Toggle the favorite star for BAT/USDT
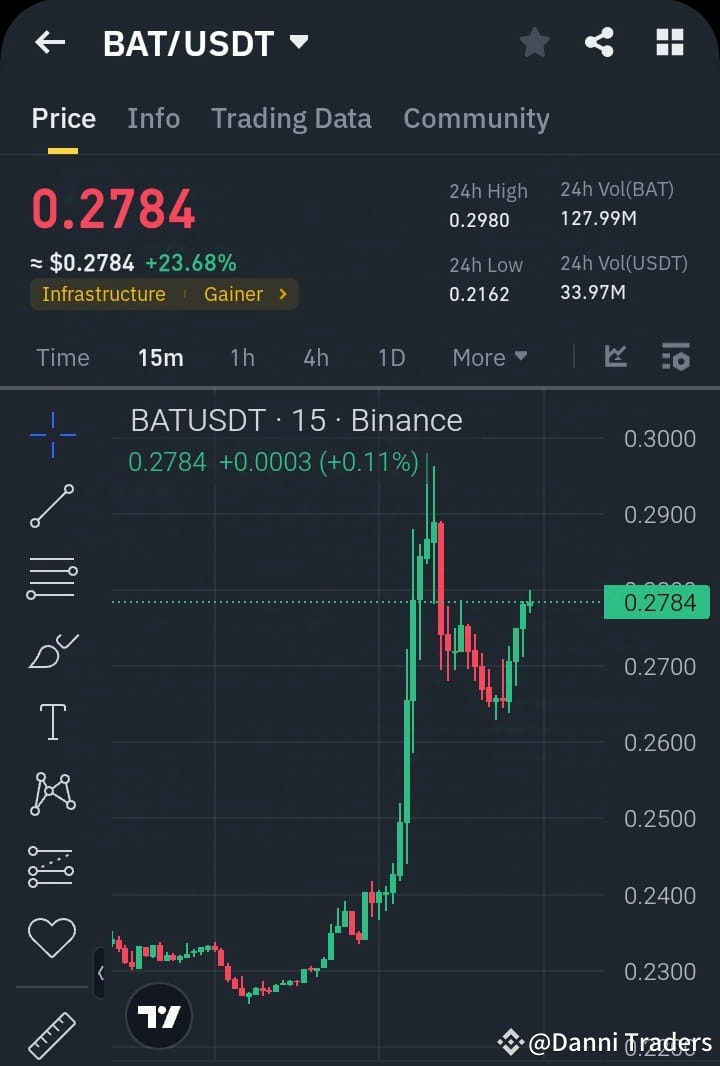 point(534,42)
